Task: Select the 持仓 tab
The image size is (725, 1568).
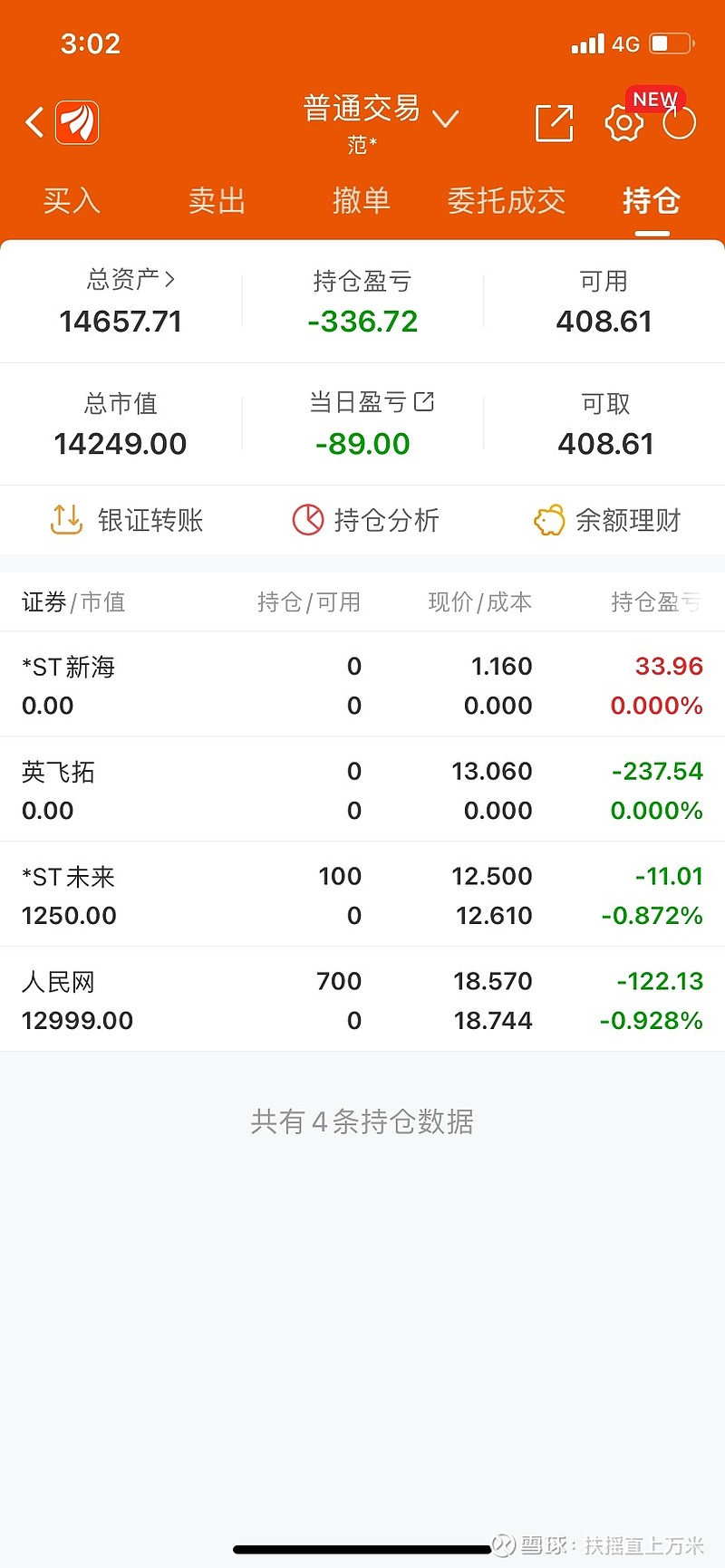Action: point(652,200)
